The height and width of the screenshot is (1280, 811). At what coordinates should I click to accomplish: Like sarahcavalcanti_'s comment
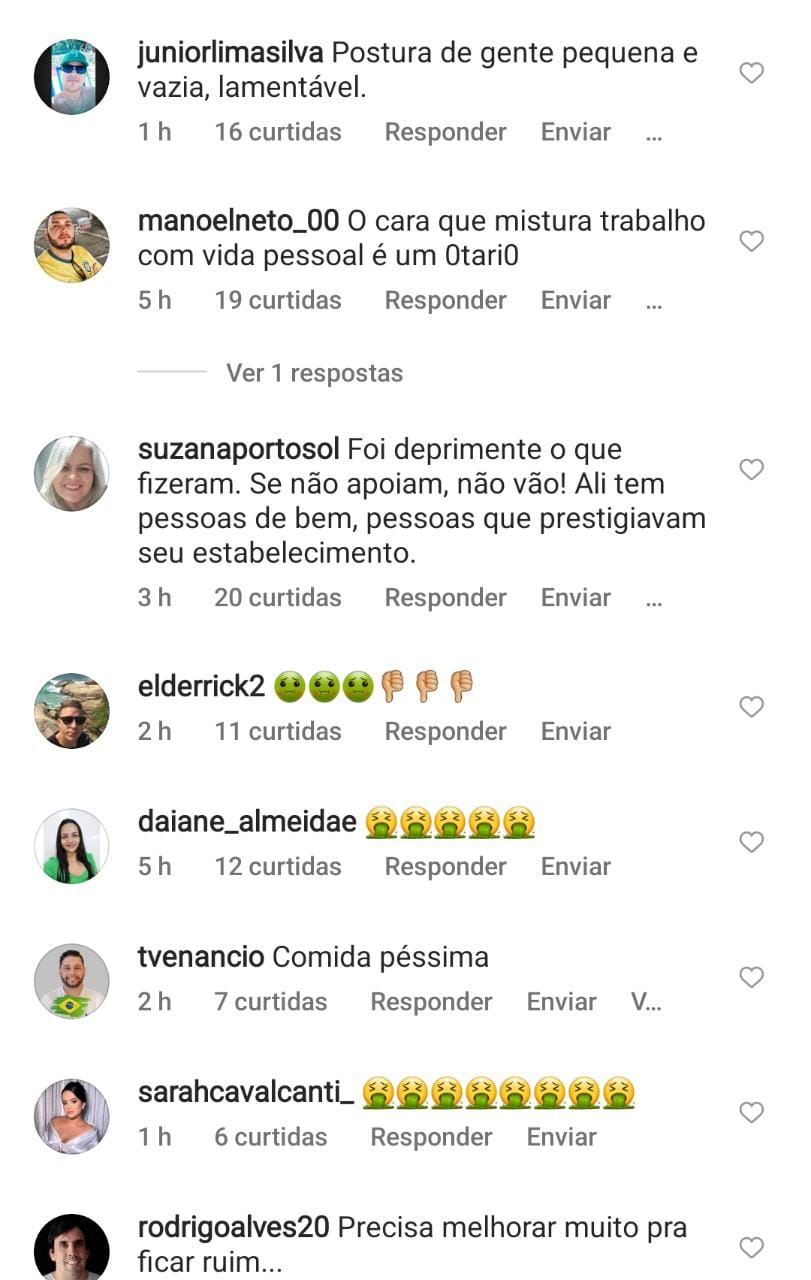pyautogui.click(x=751, y=1112)
